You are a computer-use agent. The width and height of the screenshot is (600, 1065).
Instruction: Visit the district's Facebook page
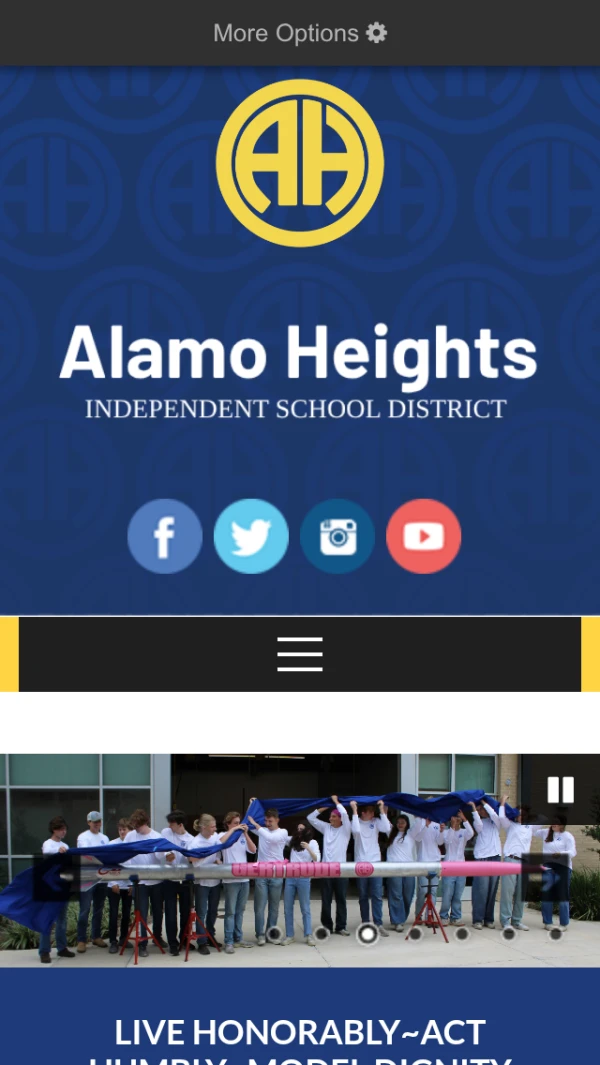click(x=165, y=536)
